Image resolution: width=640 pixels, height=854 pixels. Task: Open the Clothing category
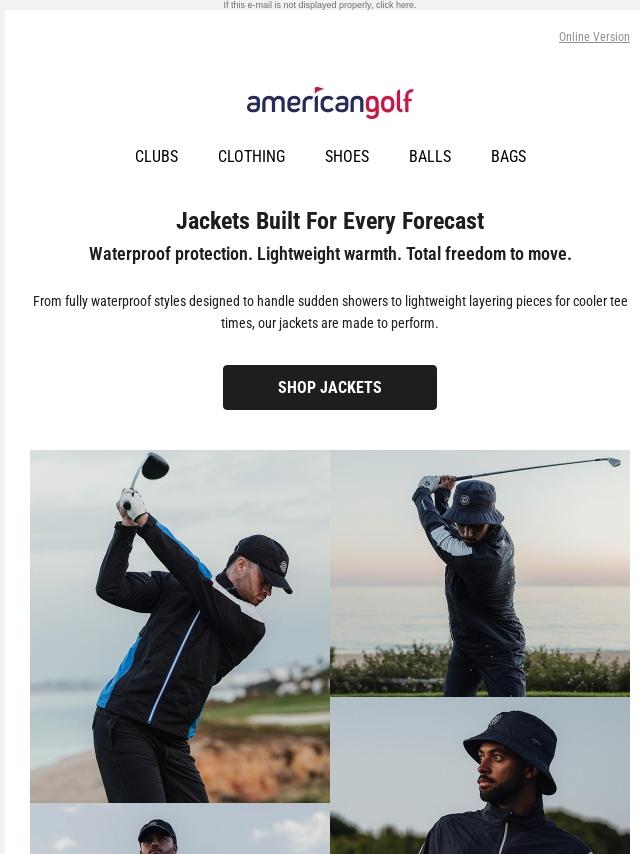[x=251, y=156]
